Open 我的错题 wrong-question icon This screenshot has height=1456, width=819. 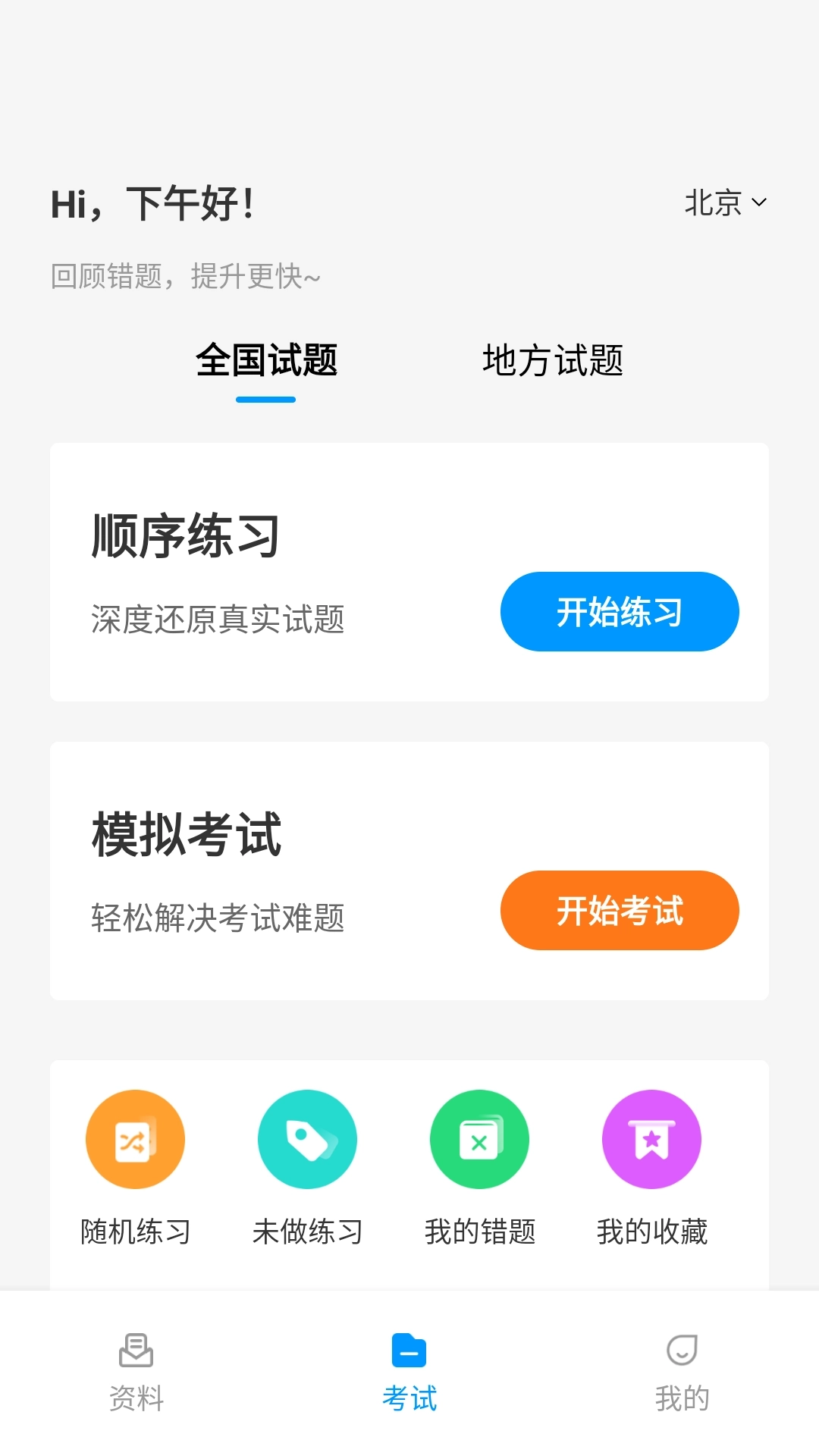pos(479,1139)
